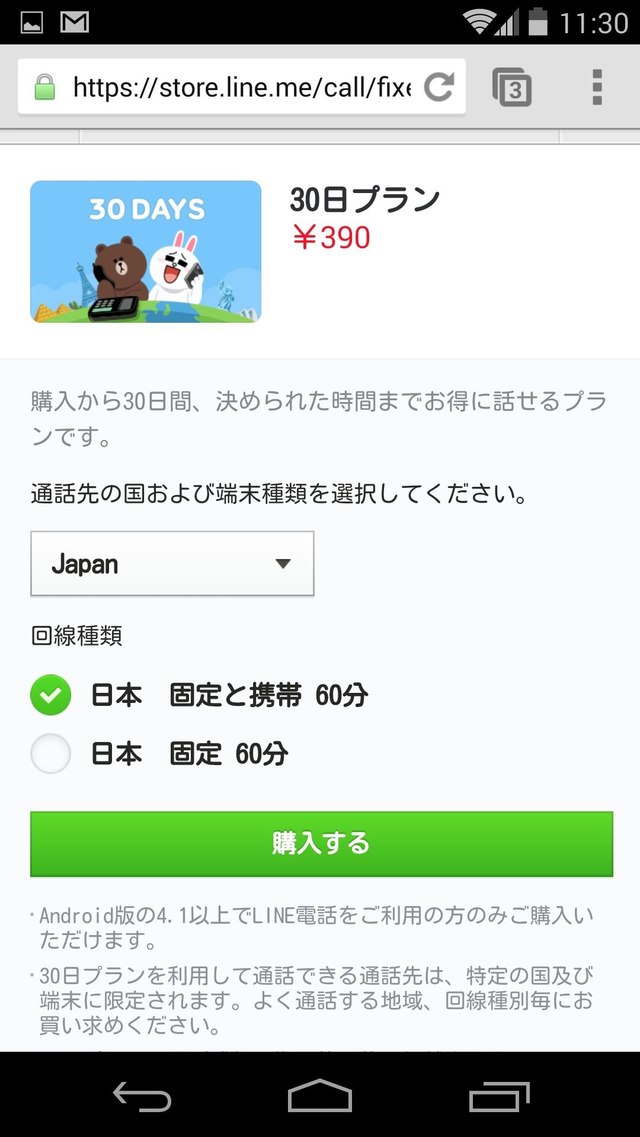
Task: Select 日本 固定 60分 option
Action: point(51,754)
